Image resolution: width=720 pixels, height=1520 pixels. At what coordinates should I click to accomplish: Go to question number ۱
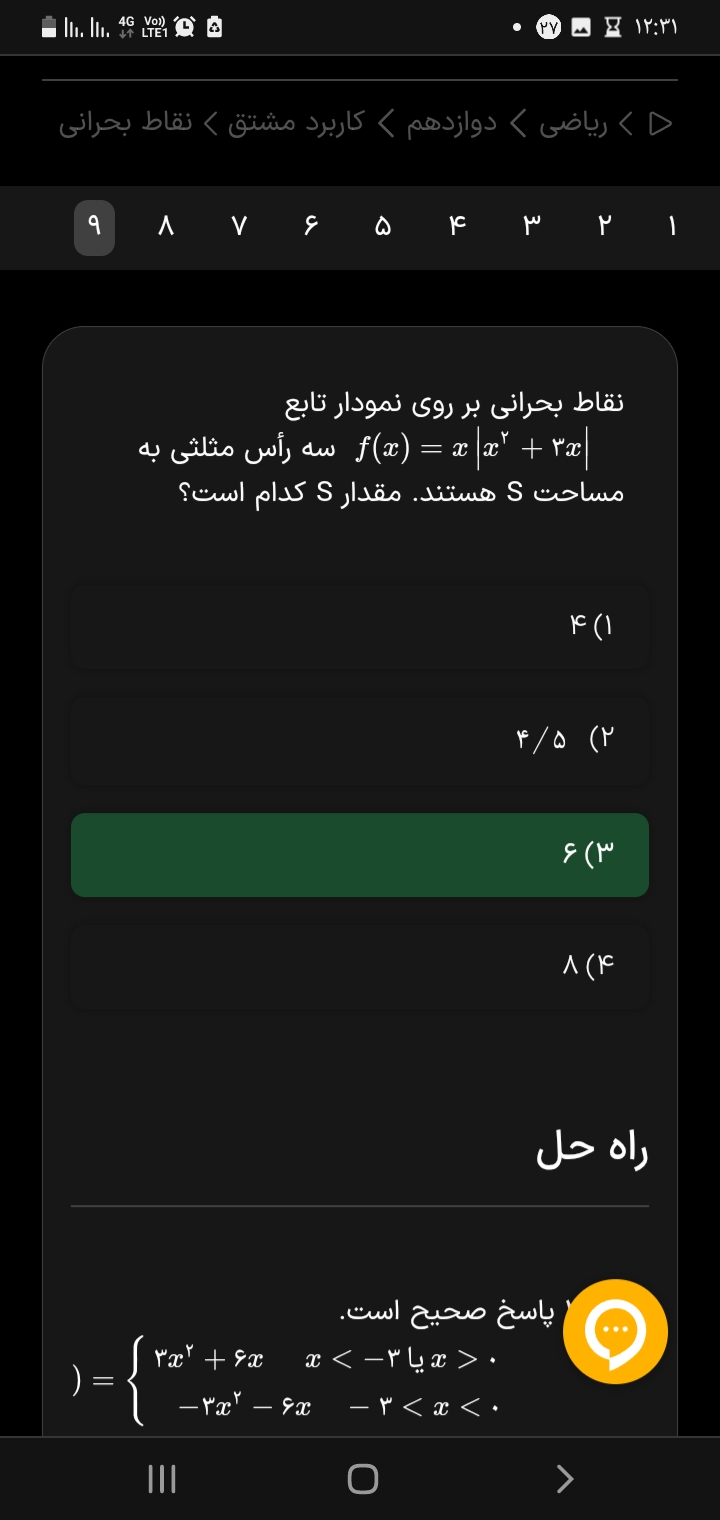point(672,228)
